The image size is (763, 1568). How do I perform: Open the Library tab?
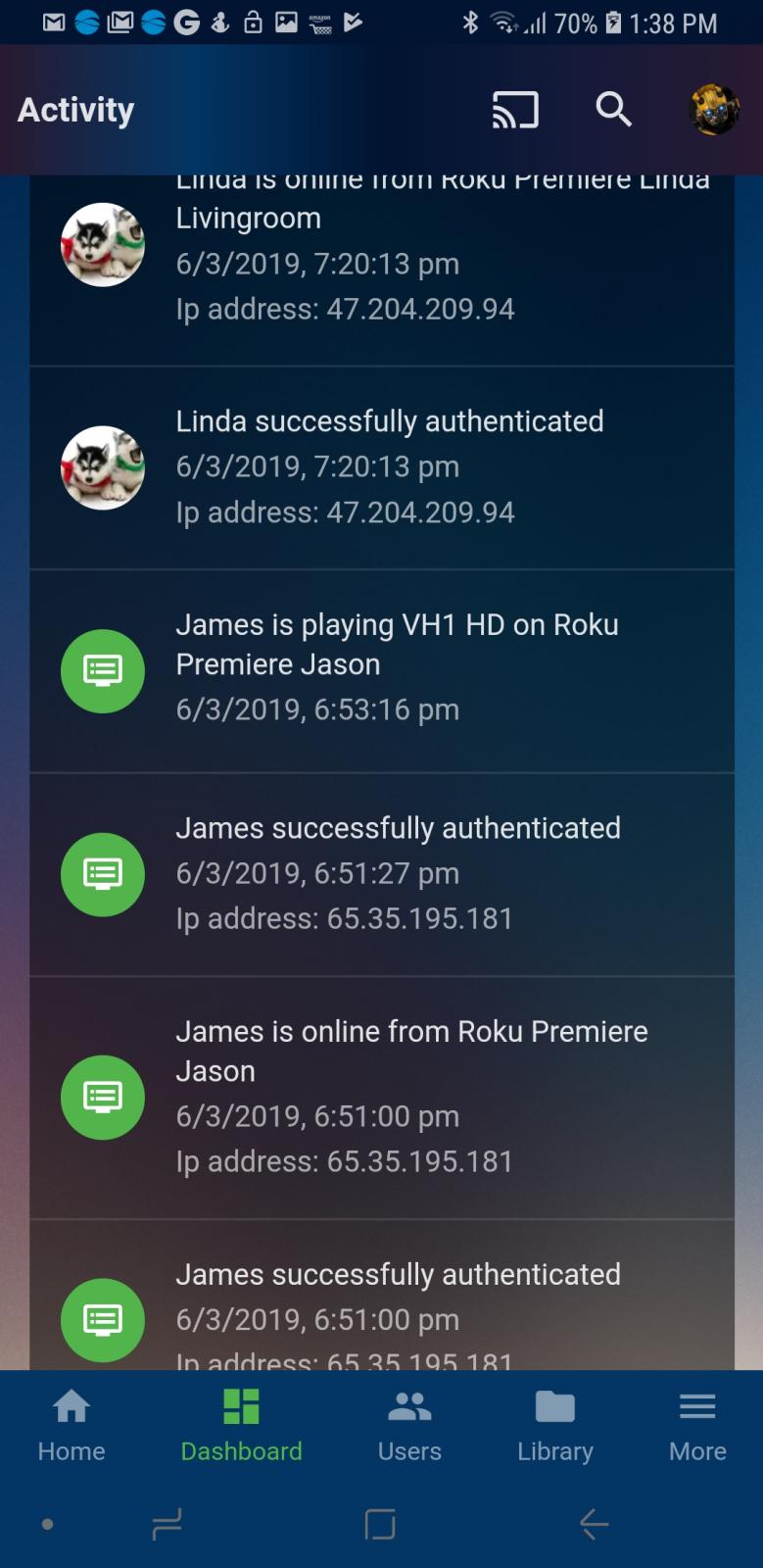[555, 1426]
